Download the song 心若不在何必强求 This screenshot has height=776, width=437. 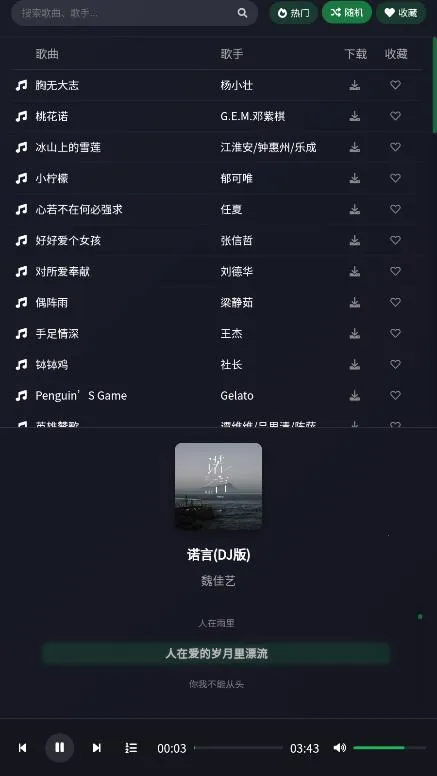click(354, 209)
